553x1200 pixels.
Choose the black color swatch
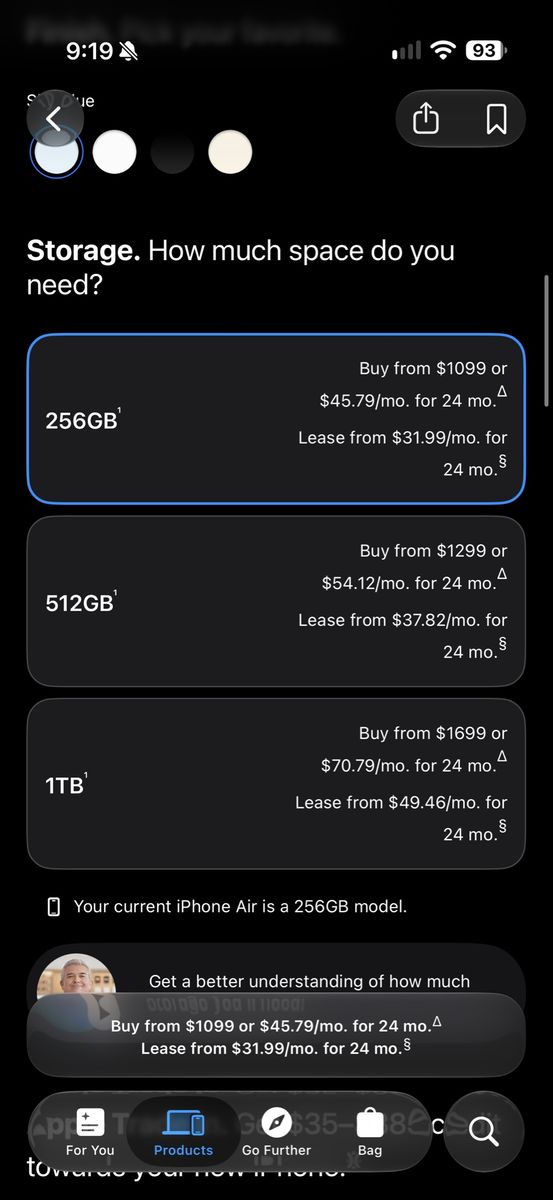click(x=172, y=153)
